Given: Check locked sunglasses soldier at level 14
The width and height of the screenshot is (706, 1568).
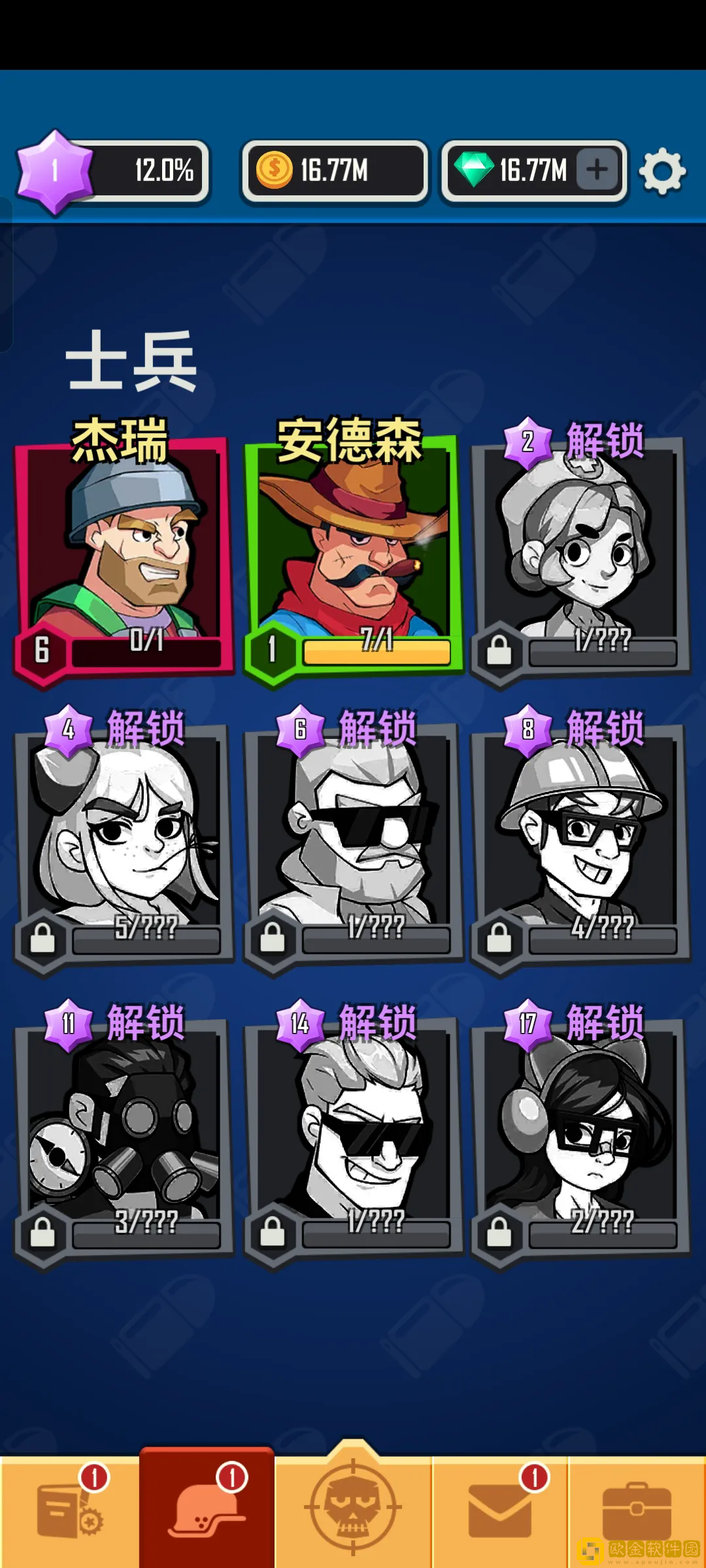Looking at the screenshot, I should [354, 1137].
